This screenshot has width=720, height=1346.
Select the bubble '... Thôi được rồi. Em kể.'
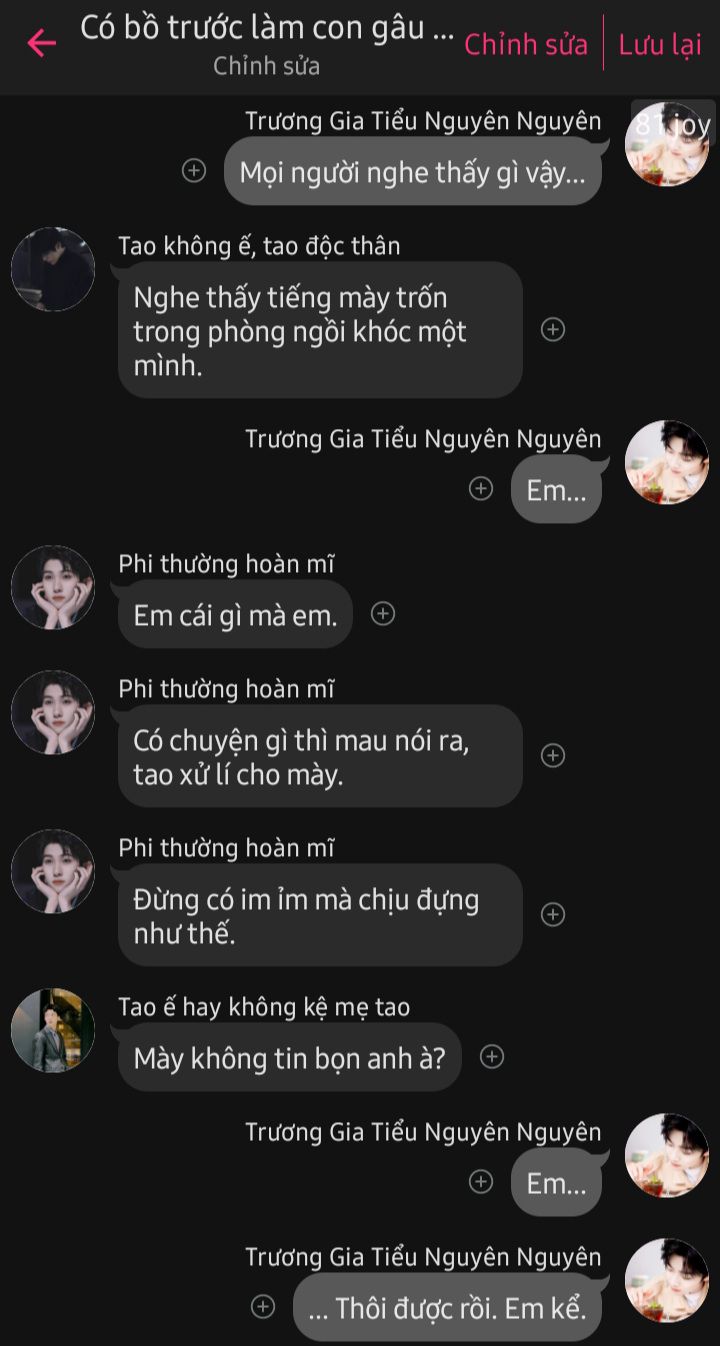pyautogui.click(x=447, y=1307)
